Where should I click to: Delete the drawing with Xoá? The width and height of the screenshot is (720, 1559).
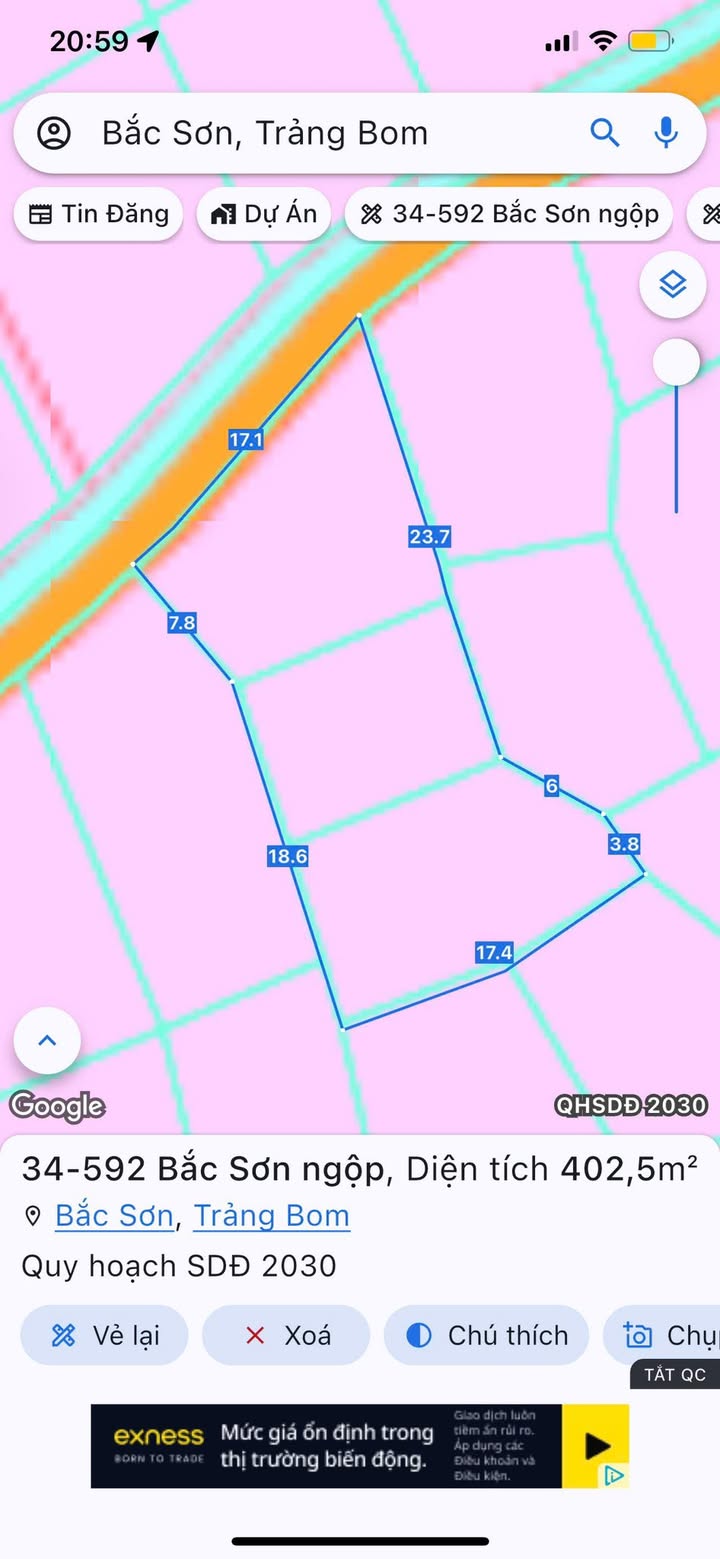coord(286,1335)
